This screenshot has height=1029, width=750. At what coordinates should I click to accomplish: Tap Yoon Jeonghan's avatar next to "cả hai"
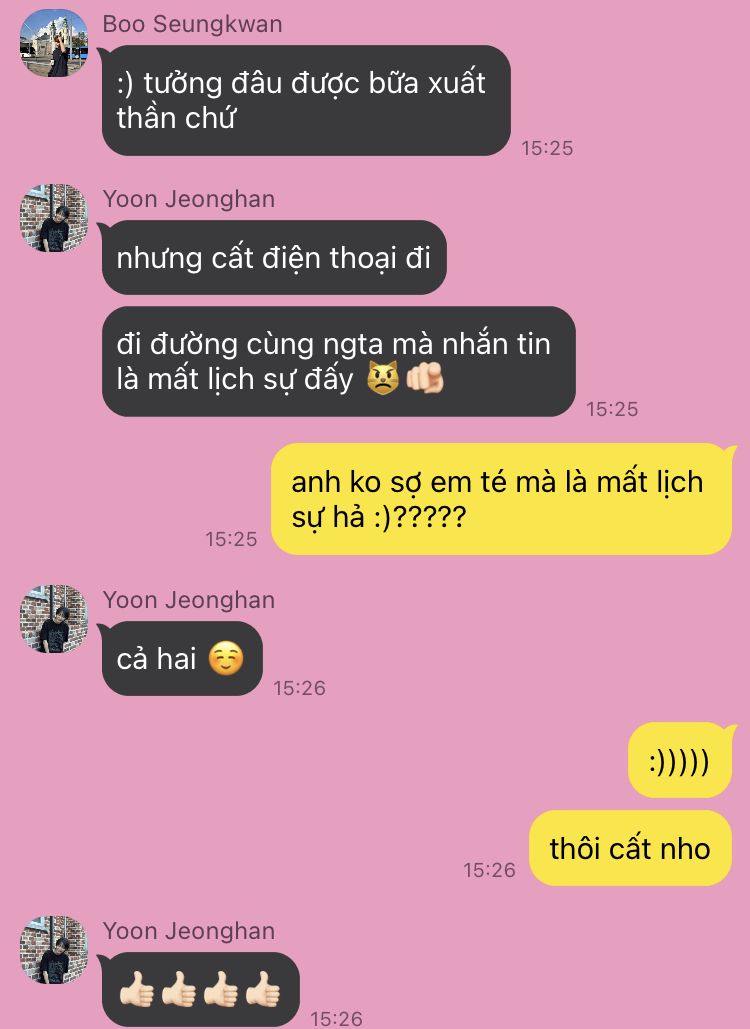pos(54,619)
